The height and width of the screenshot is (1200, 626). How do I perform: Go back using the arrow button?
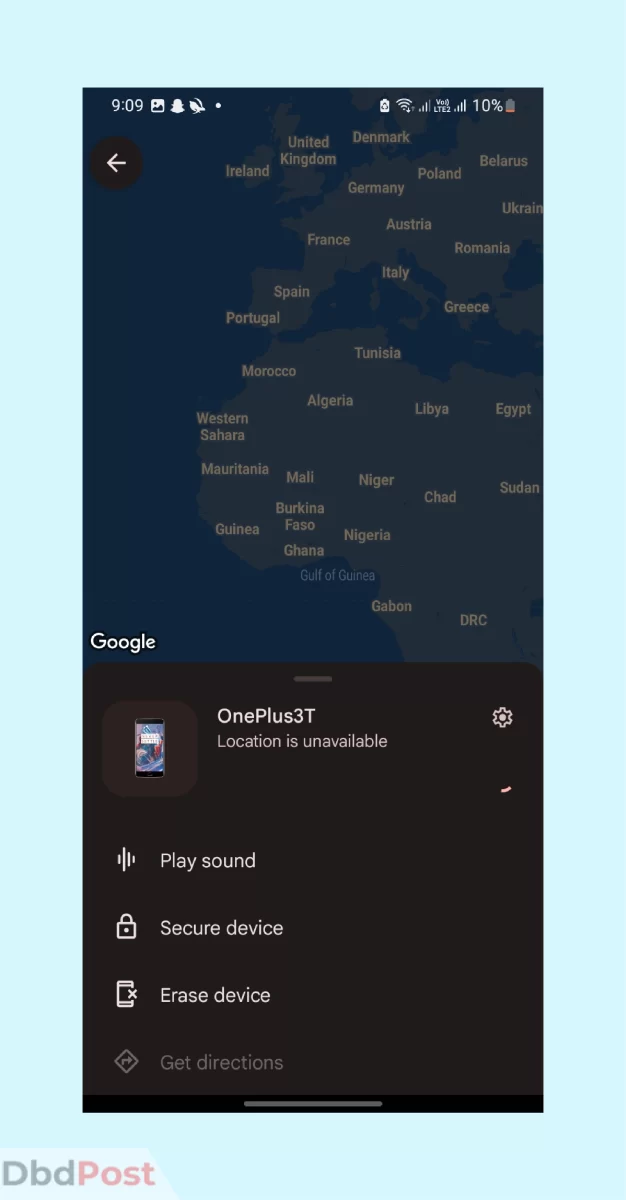coord(116,163)
